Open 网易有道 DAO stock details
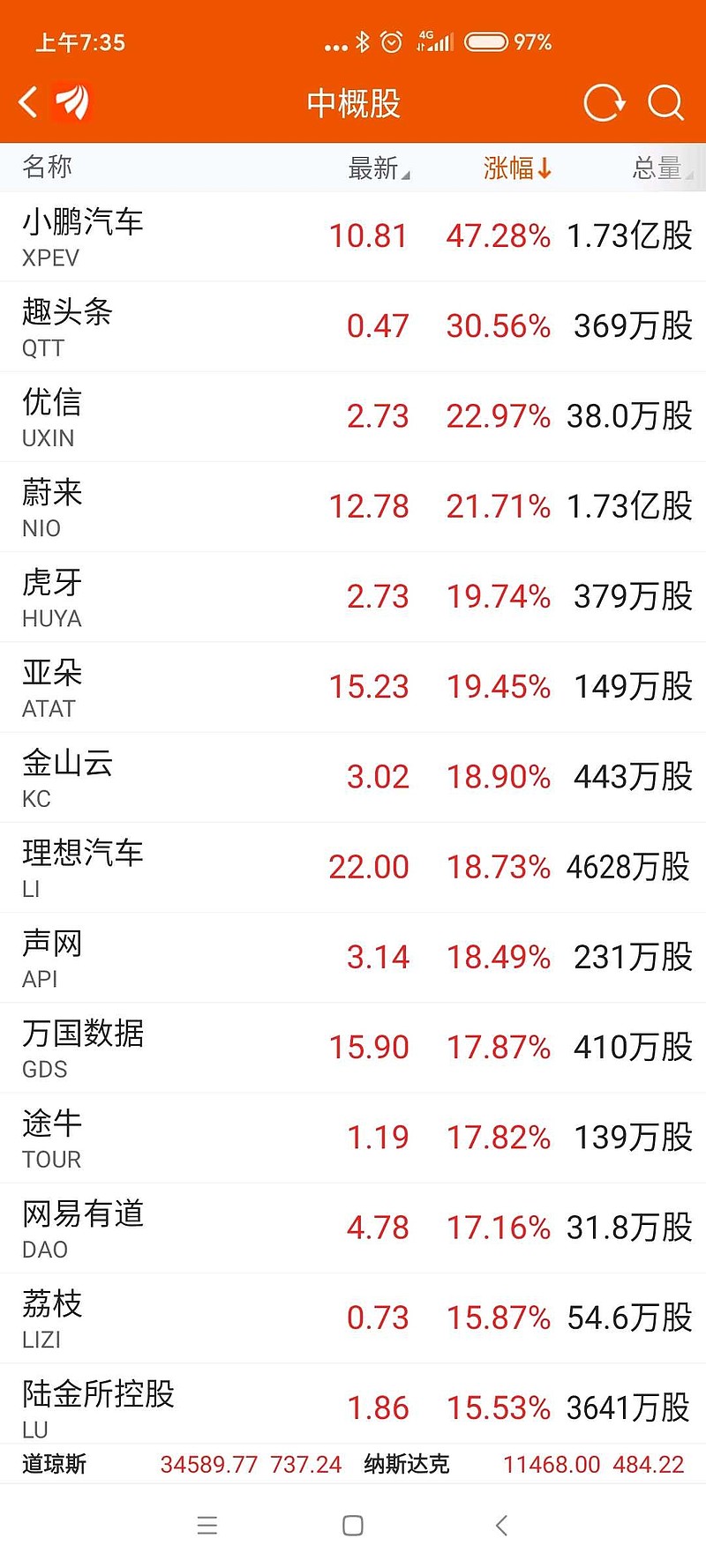706x1568 pixels. 353,1227
